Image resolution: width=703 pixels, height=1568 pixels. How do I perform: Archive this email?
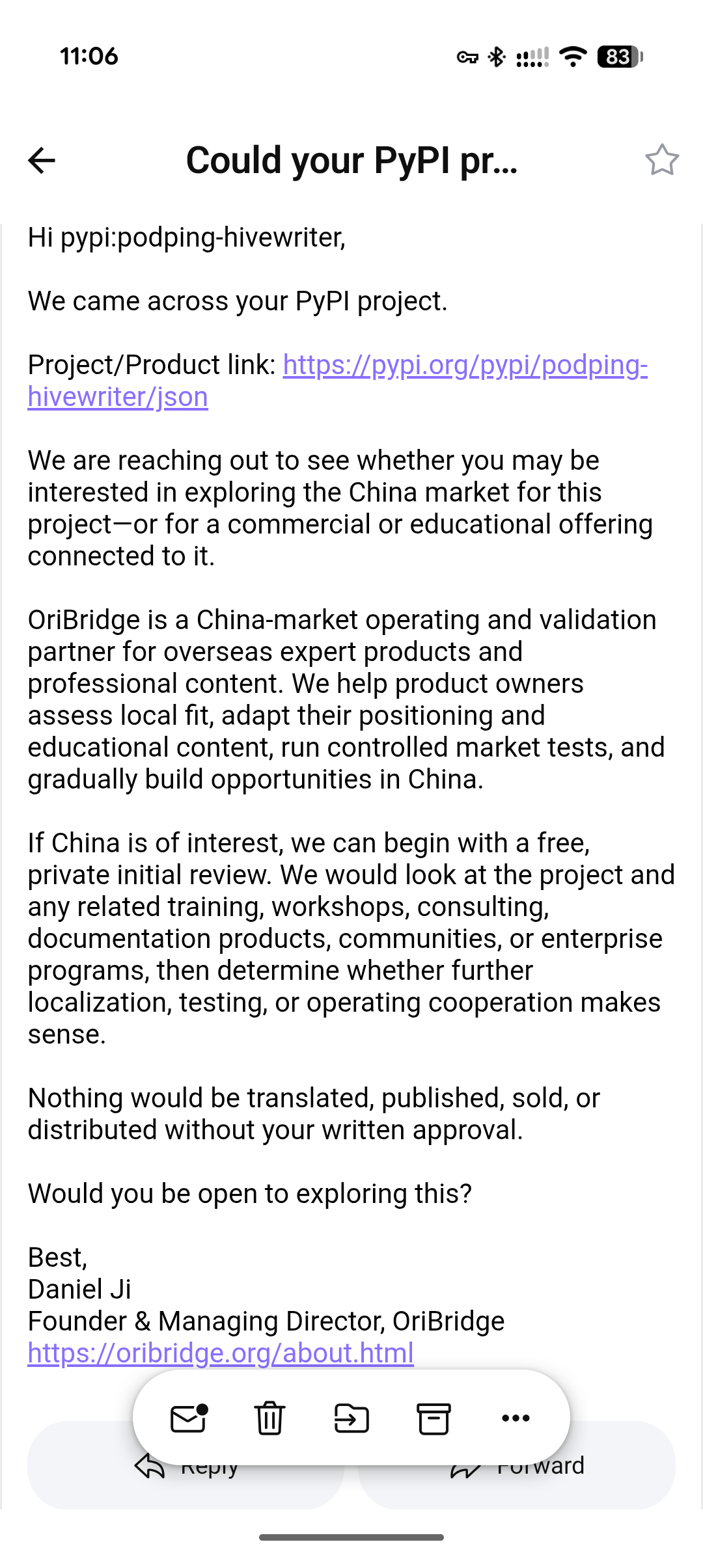[434, 1418]
